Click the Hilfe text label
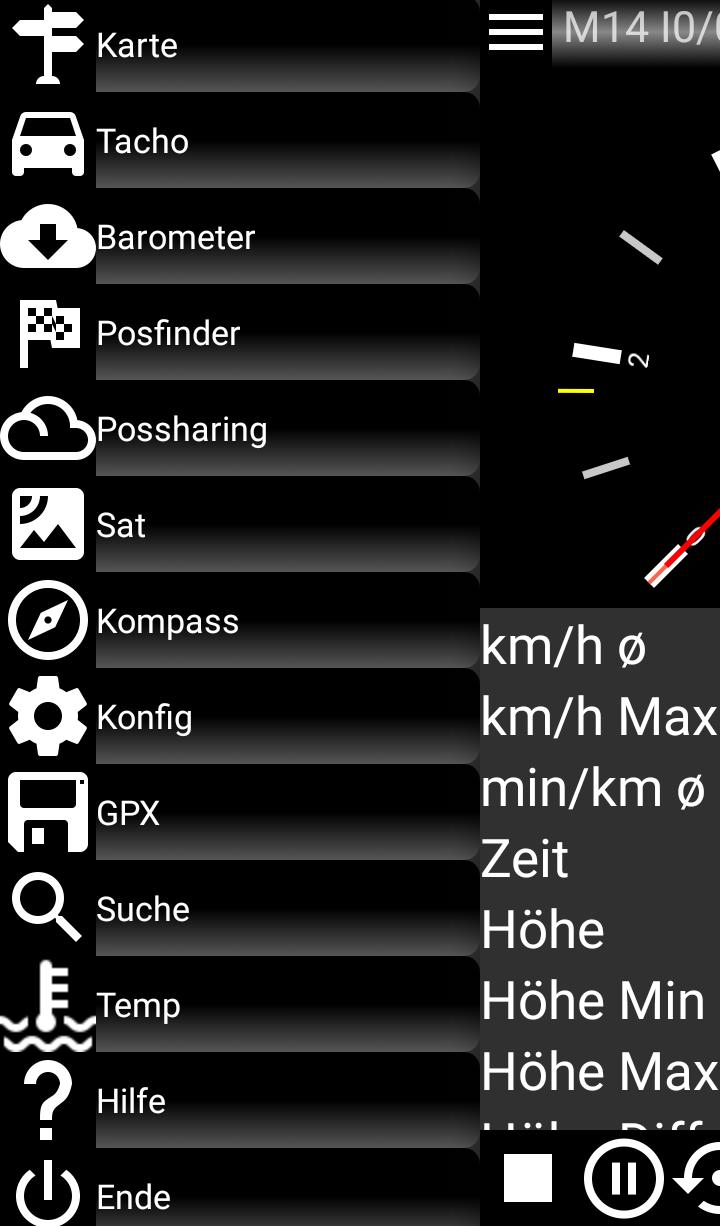 [131, 1100]
